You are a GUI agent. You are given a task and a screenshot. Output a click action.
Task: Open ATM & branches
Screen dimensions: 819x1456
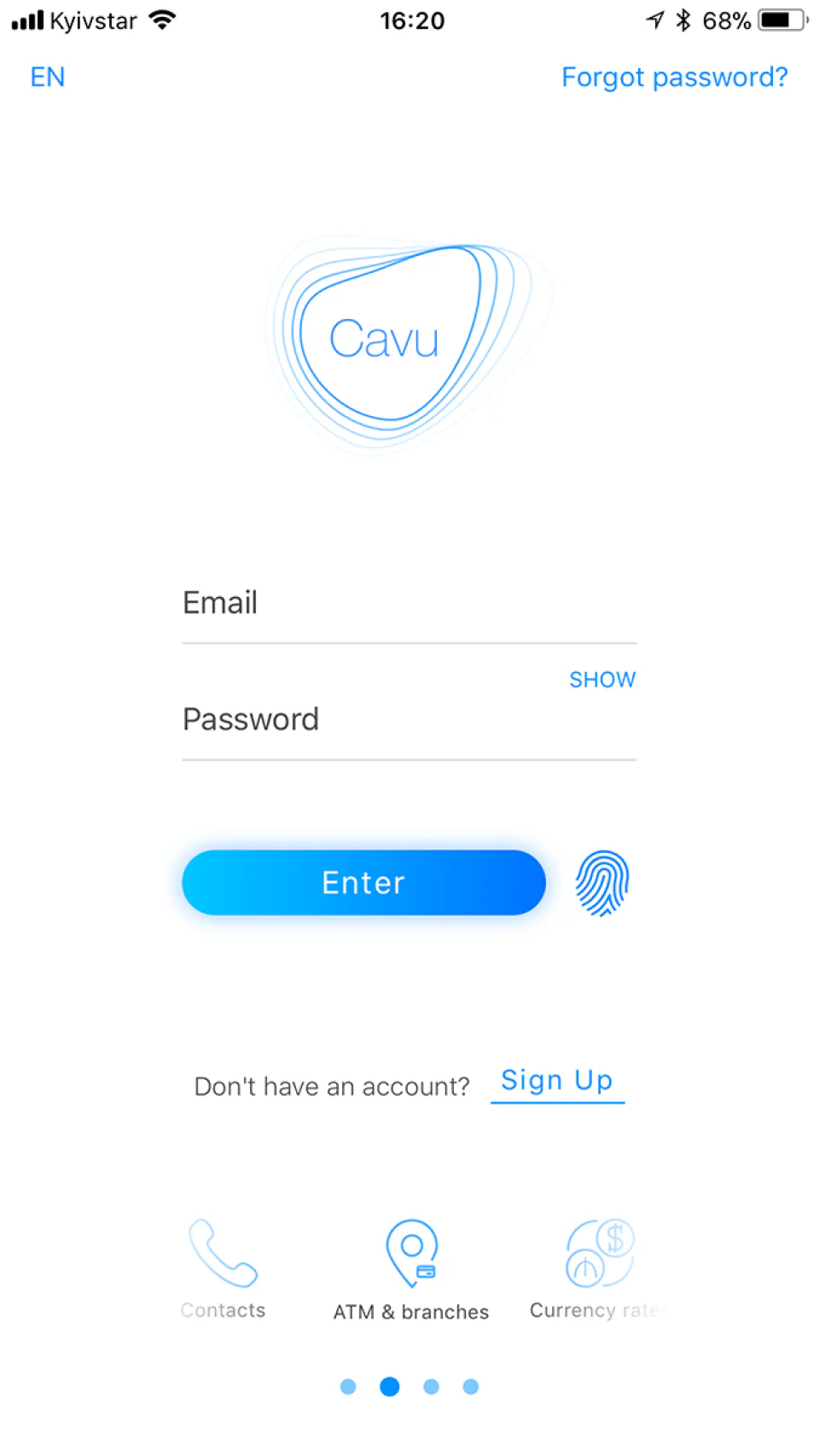[x=411, y=1269]
